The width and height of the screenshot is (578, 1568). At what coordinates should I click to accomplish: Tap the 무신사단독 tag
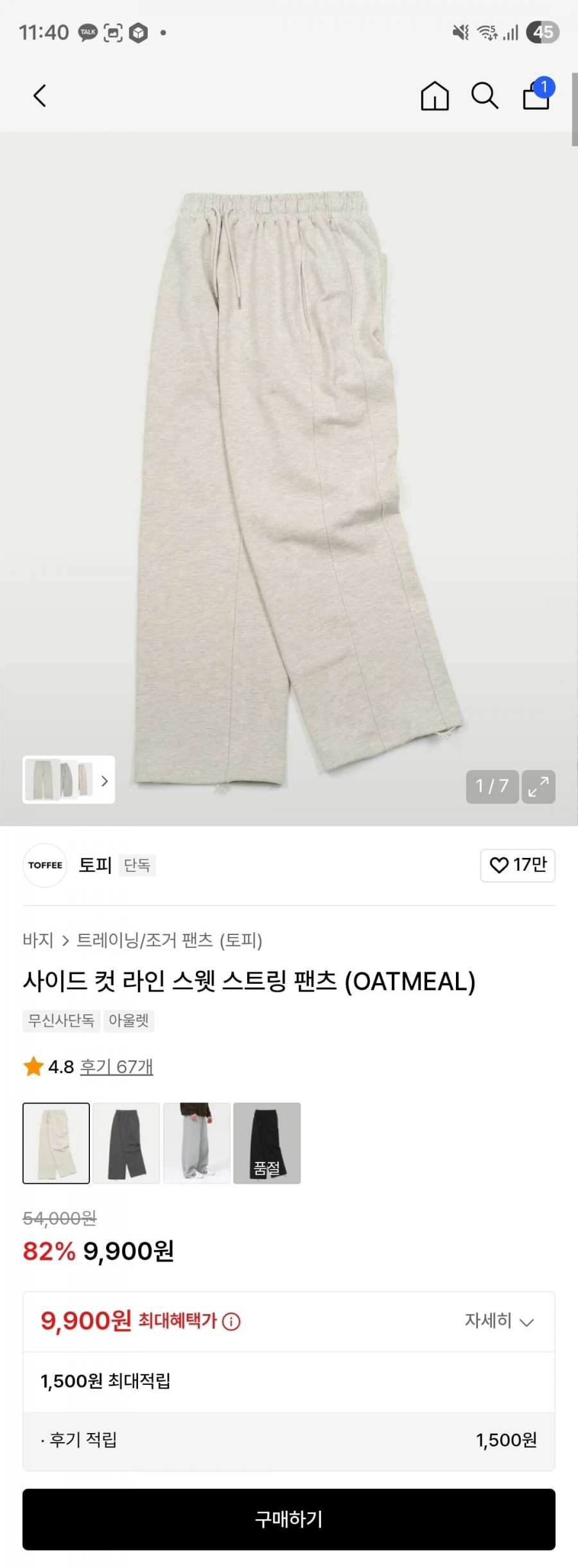(x=62, y=1020)
